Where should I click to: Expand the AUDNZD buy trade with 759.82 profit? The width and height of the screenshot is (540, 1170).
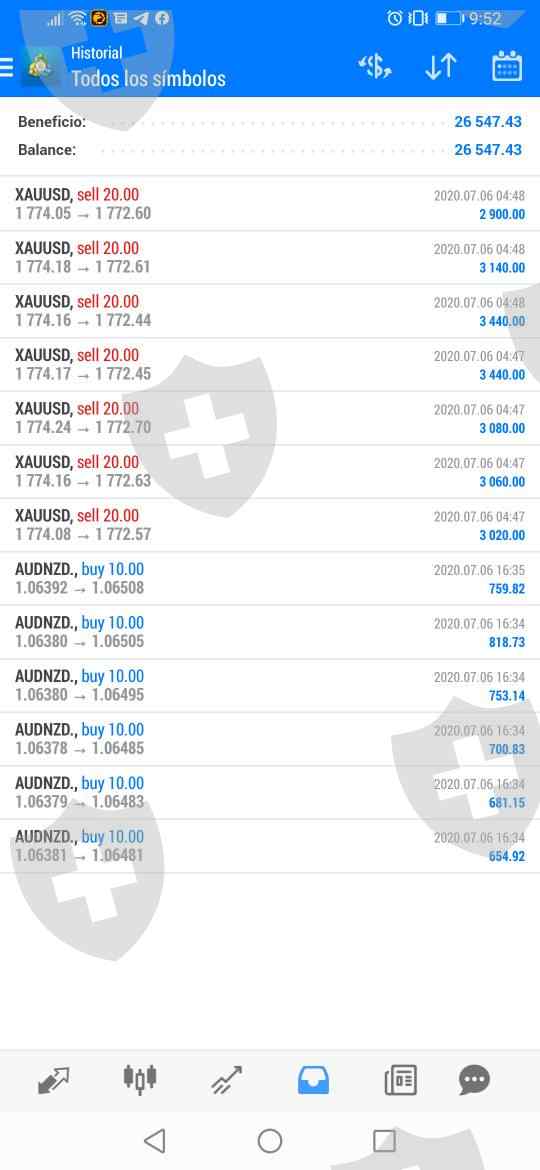[270, 578]
